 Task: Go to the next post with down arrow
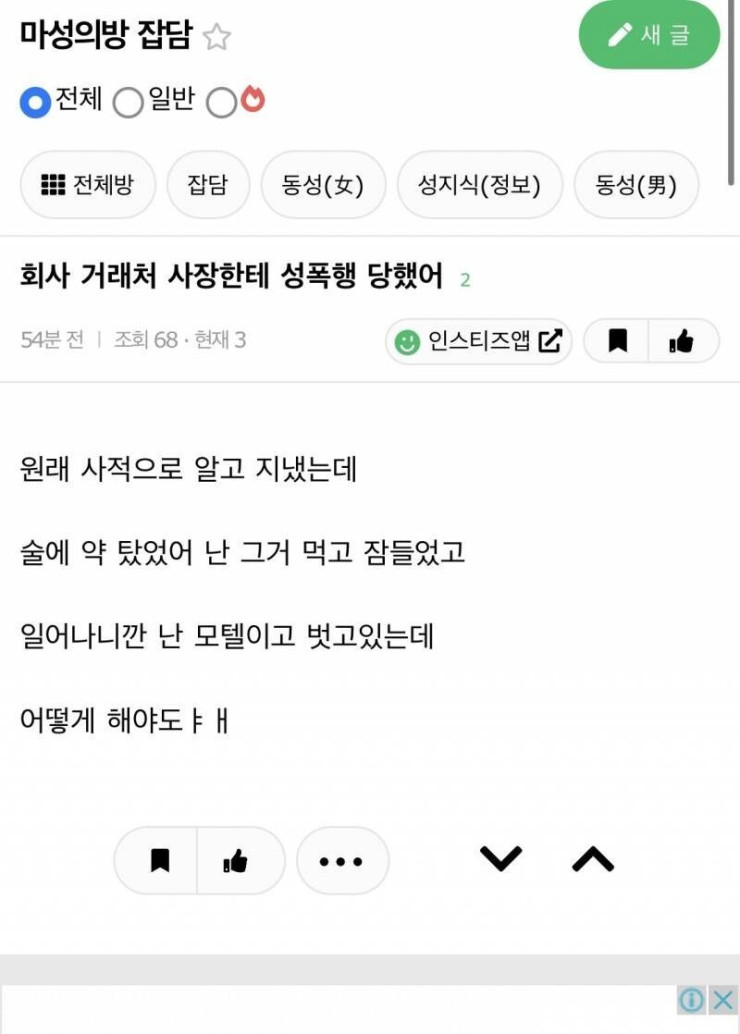[501, 858]
